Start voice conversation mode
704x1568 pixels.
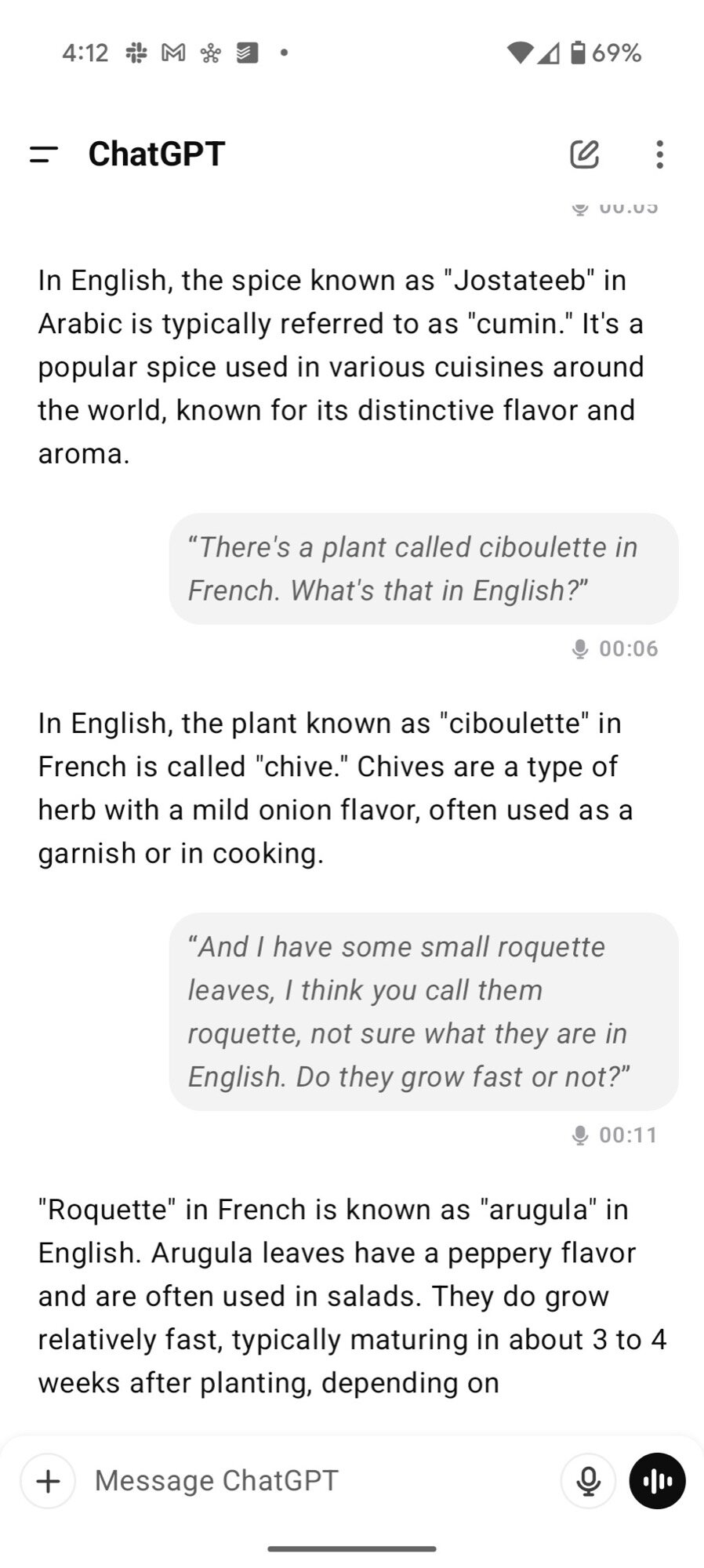657,1481
